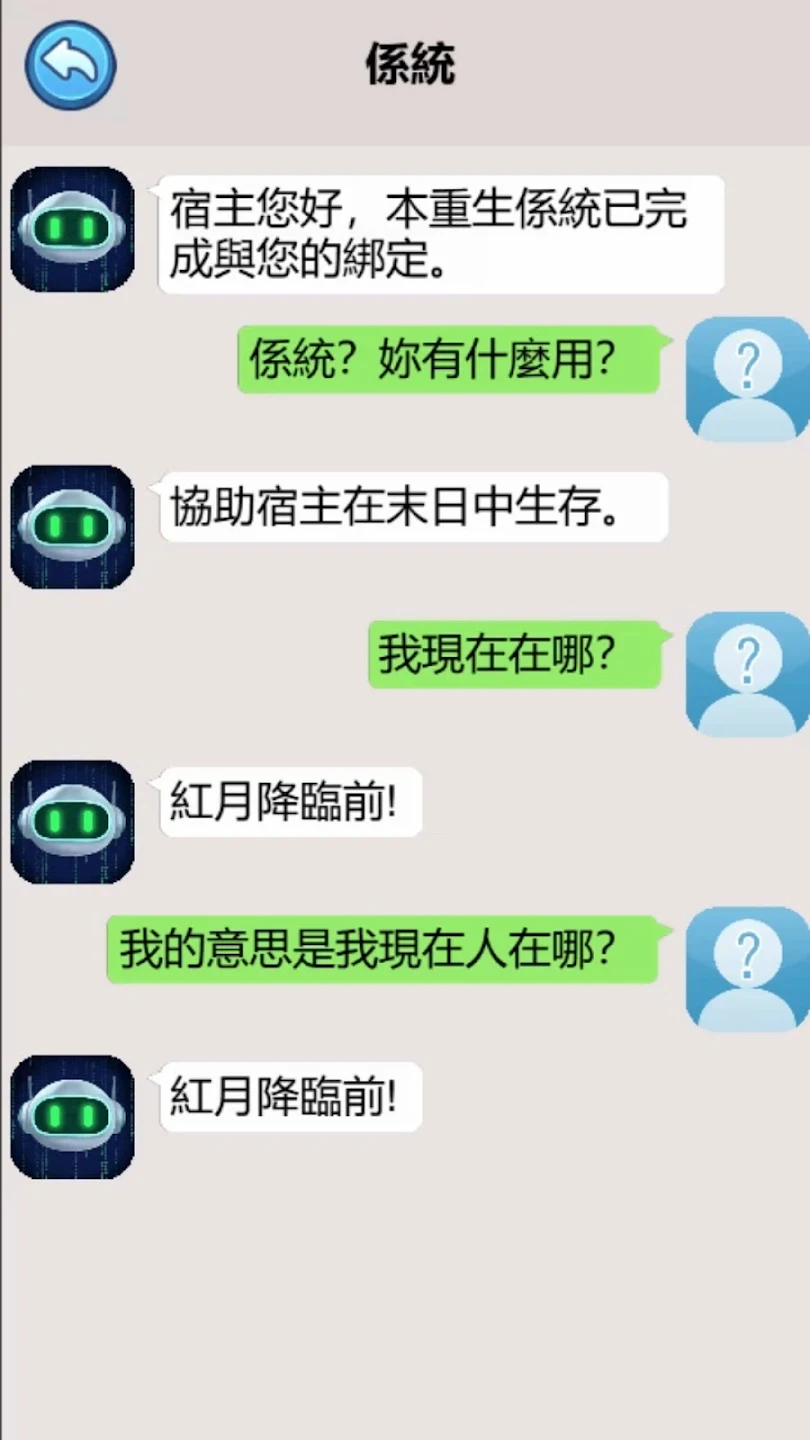Click the robot avatar beside the first 紅月降臨前! reply
The height and width of the screenshot is (1440, 810).
point(71,822)
